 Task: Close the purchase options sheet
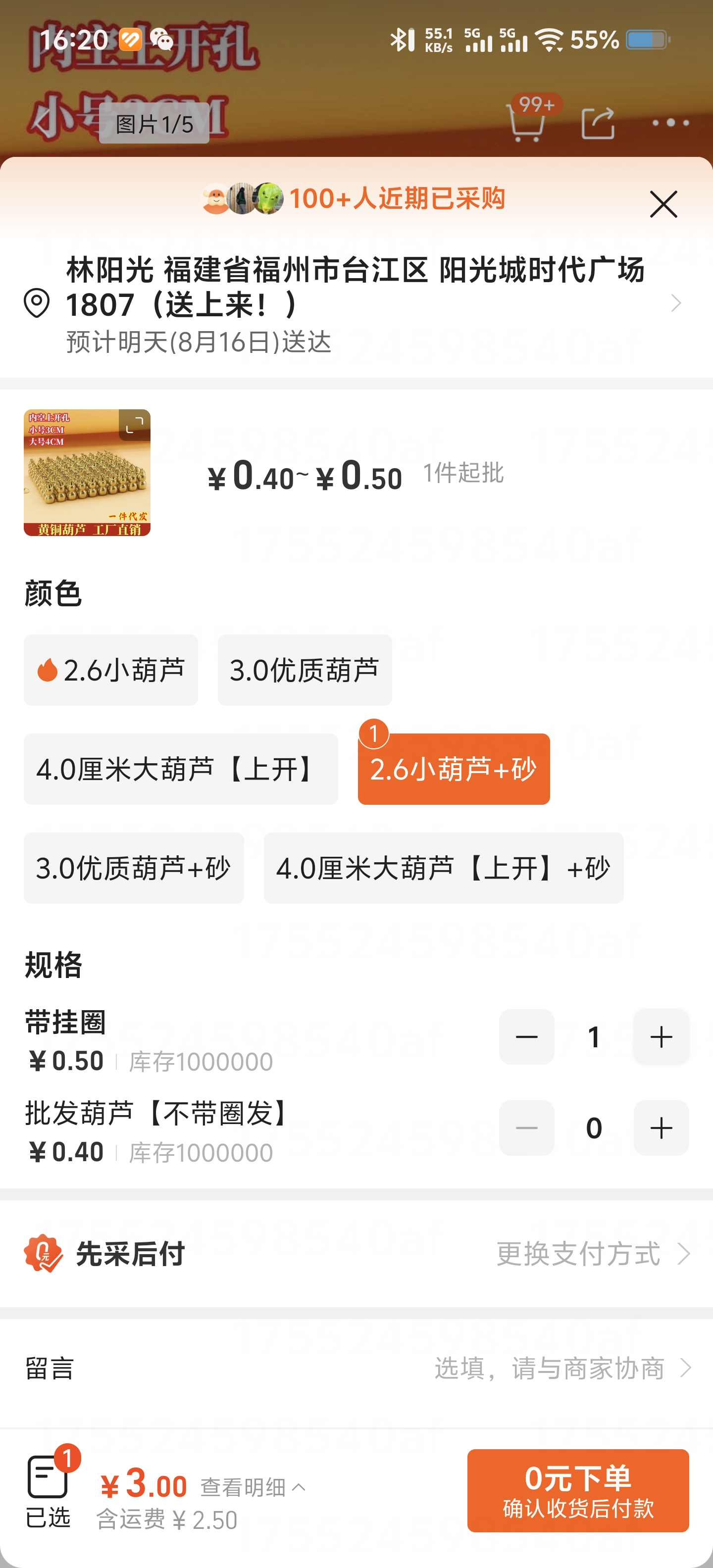pyautogui.click(x=663, y=204)
